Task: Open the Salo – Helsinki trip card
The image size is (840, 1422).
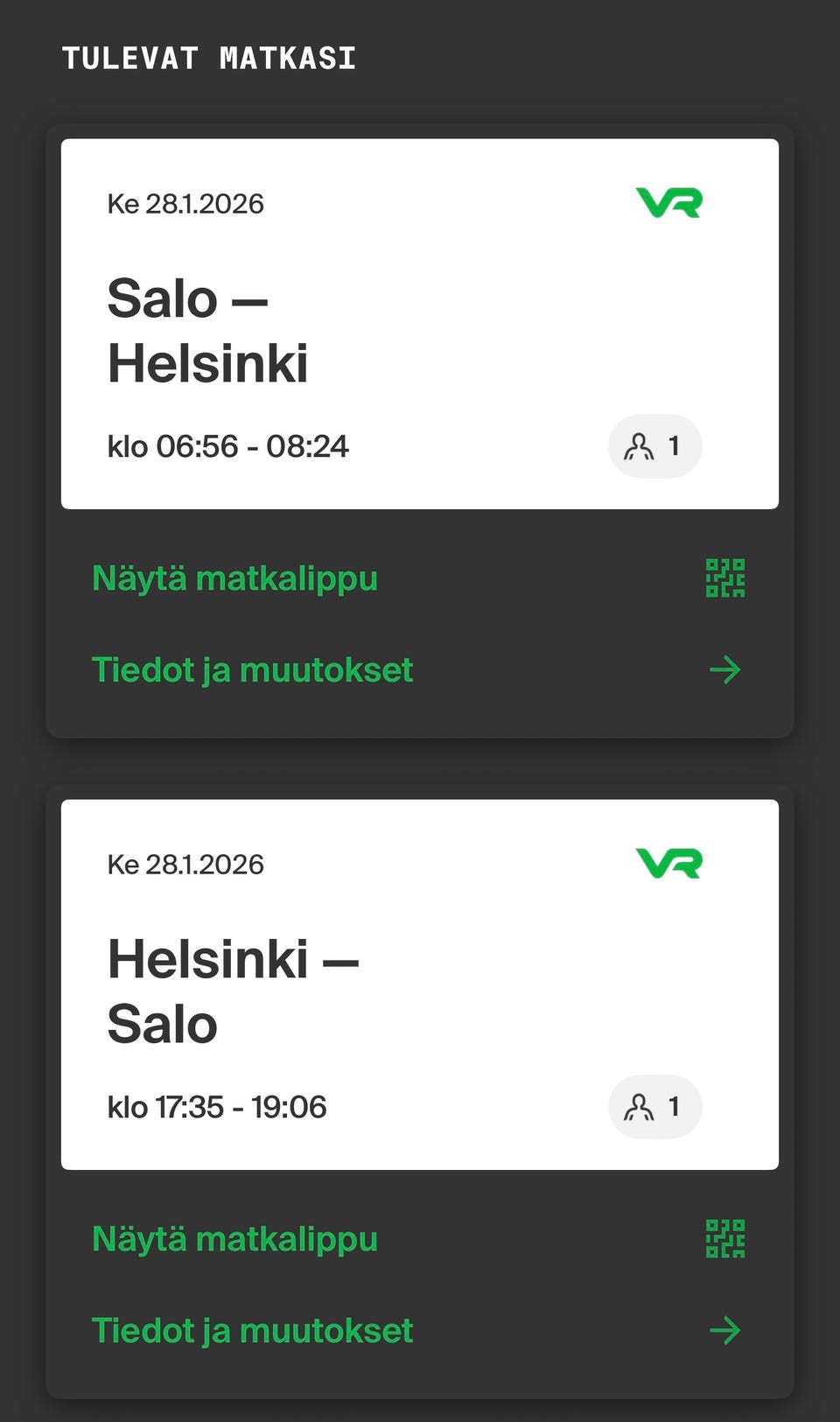Action: (x=419, y=324)
